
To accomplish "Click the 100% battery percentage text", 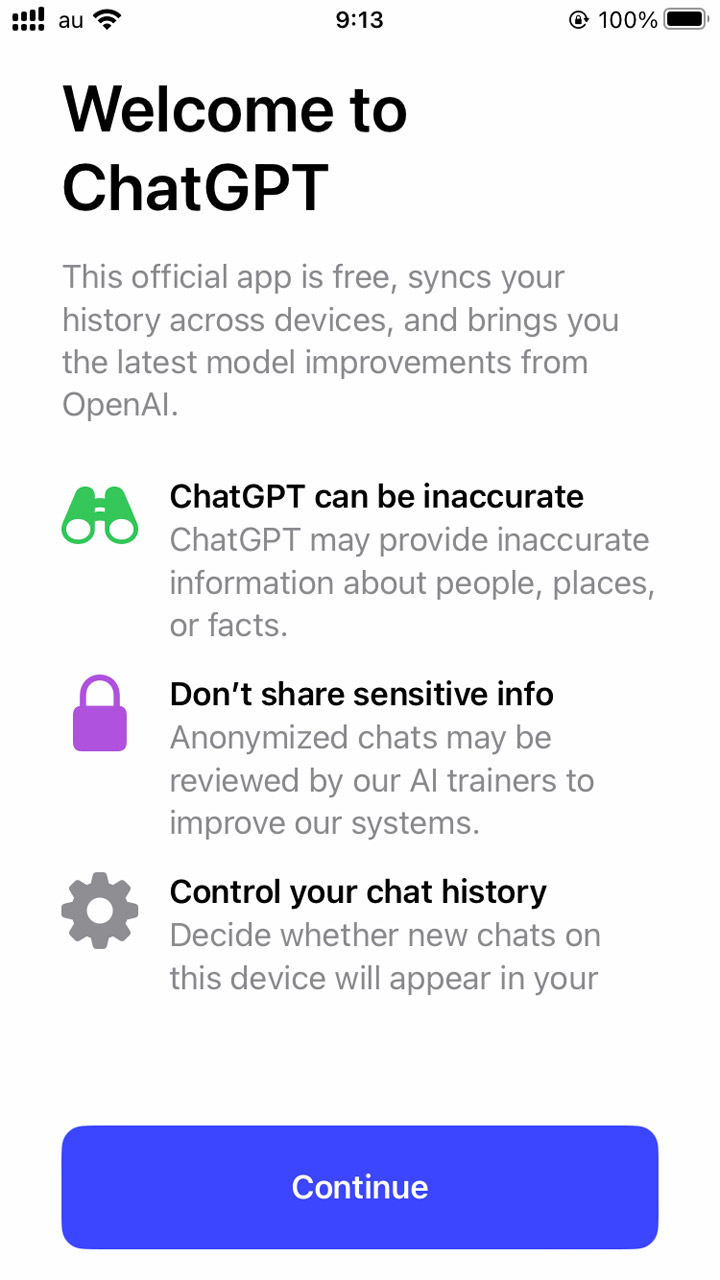I will 630,18.
